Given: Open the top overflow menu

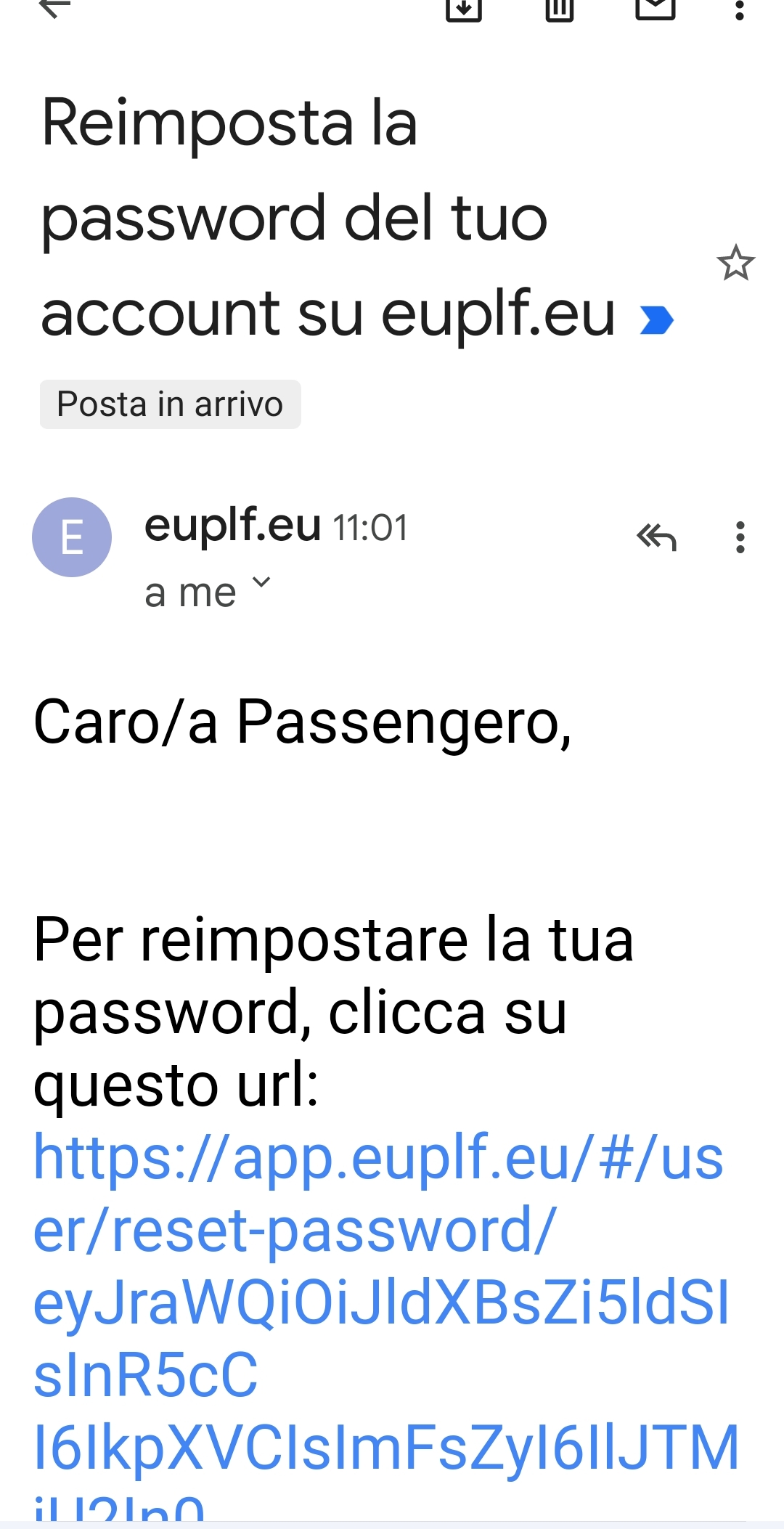Looking at the screenshot, I should [x=739, y=9].
